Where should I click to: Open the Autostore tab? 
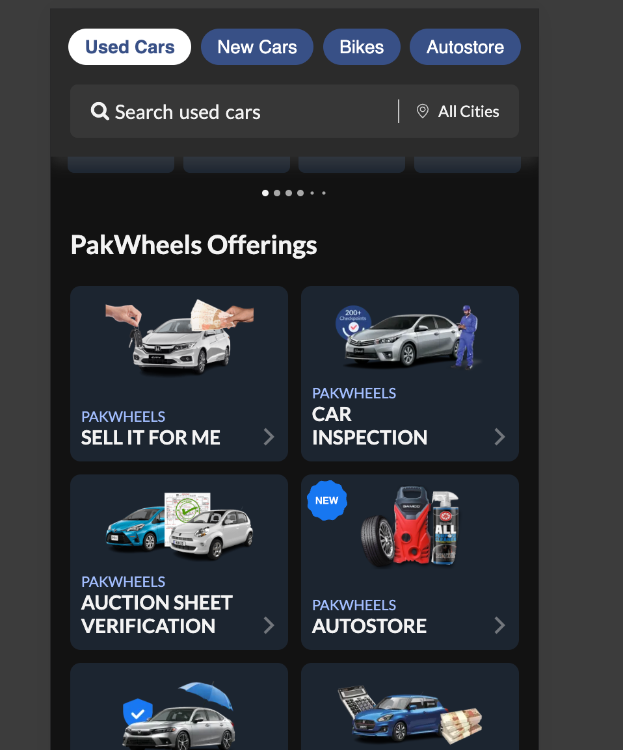click(465, 47)
